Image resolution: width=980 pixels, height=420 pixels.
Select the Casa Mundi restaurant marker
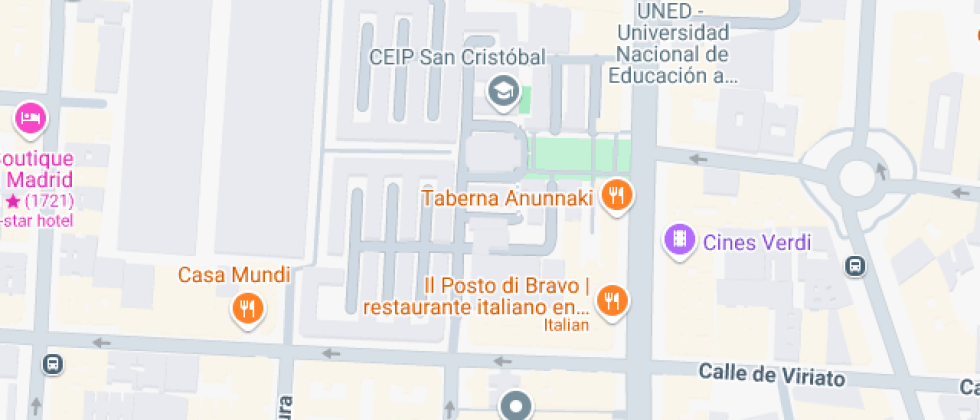(x=247, y=306)
